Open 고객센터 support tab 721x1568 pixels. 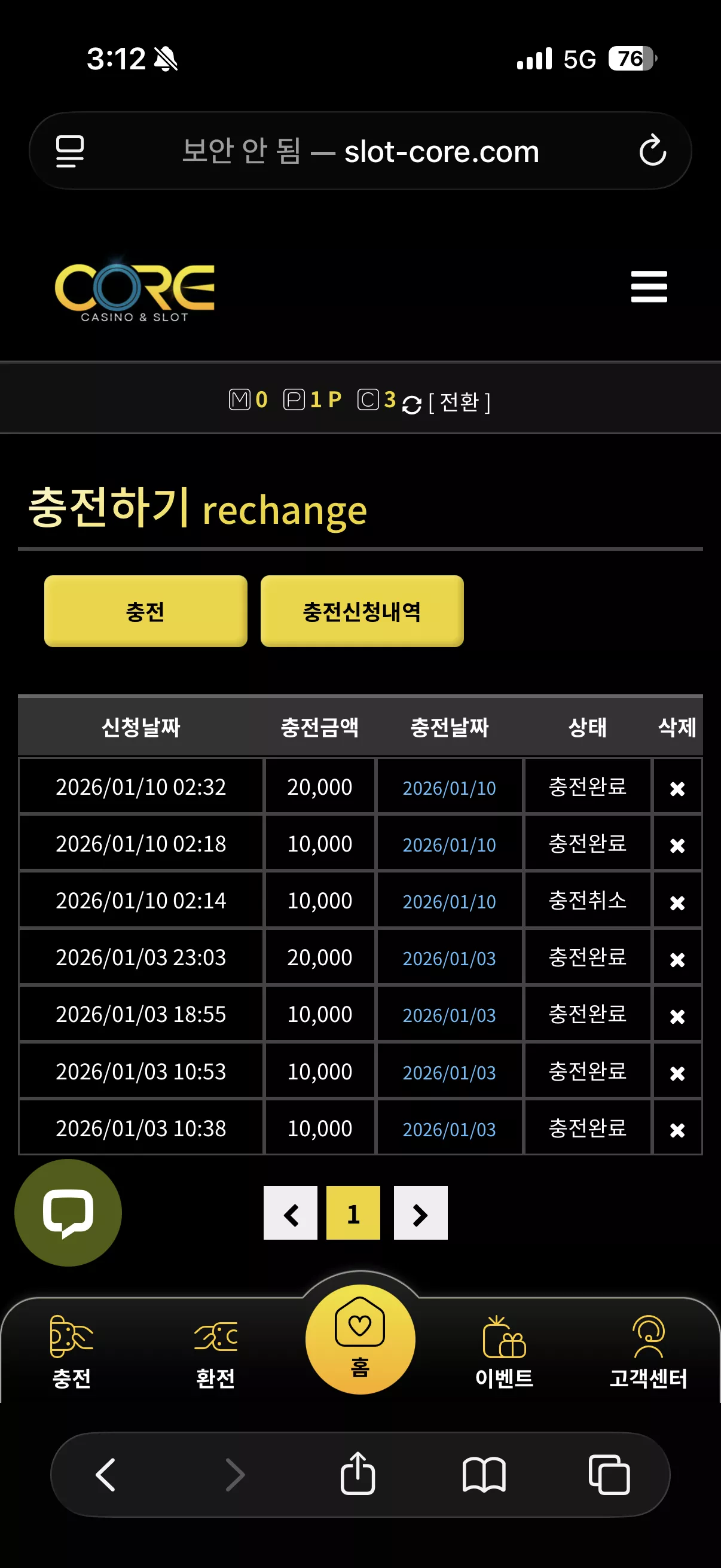(x=649, y=1352)
